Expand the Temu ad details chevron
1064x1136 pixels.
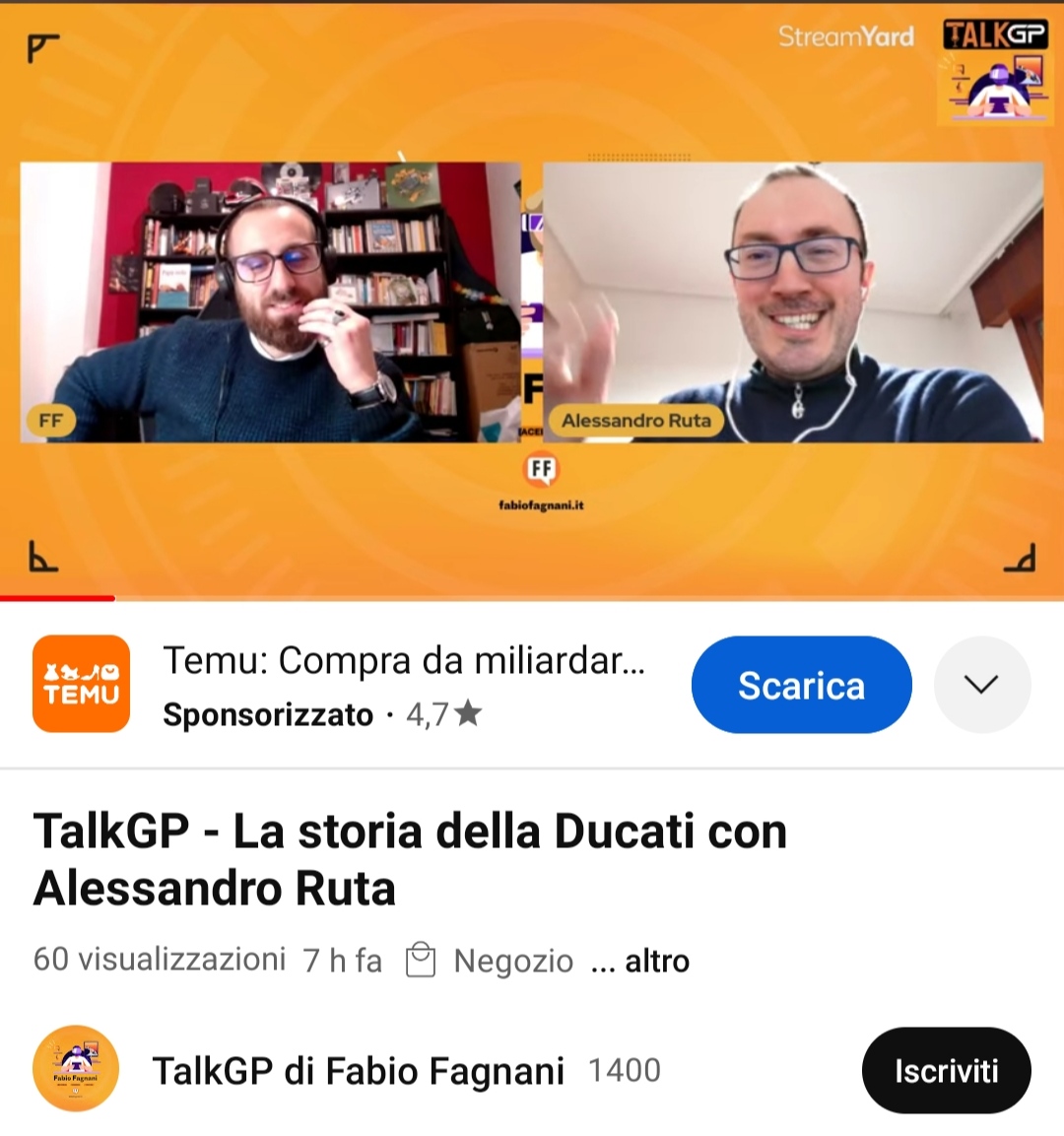coord(981,685)
